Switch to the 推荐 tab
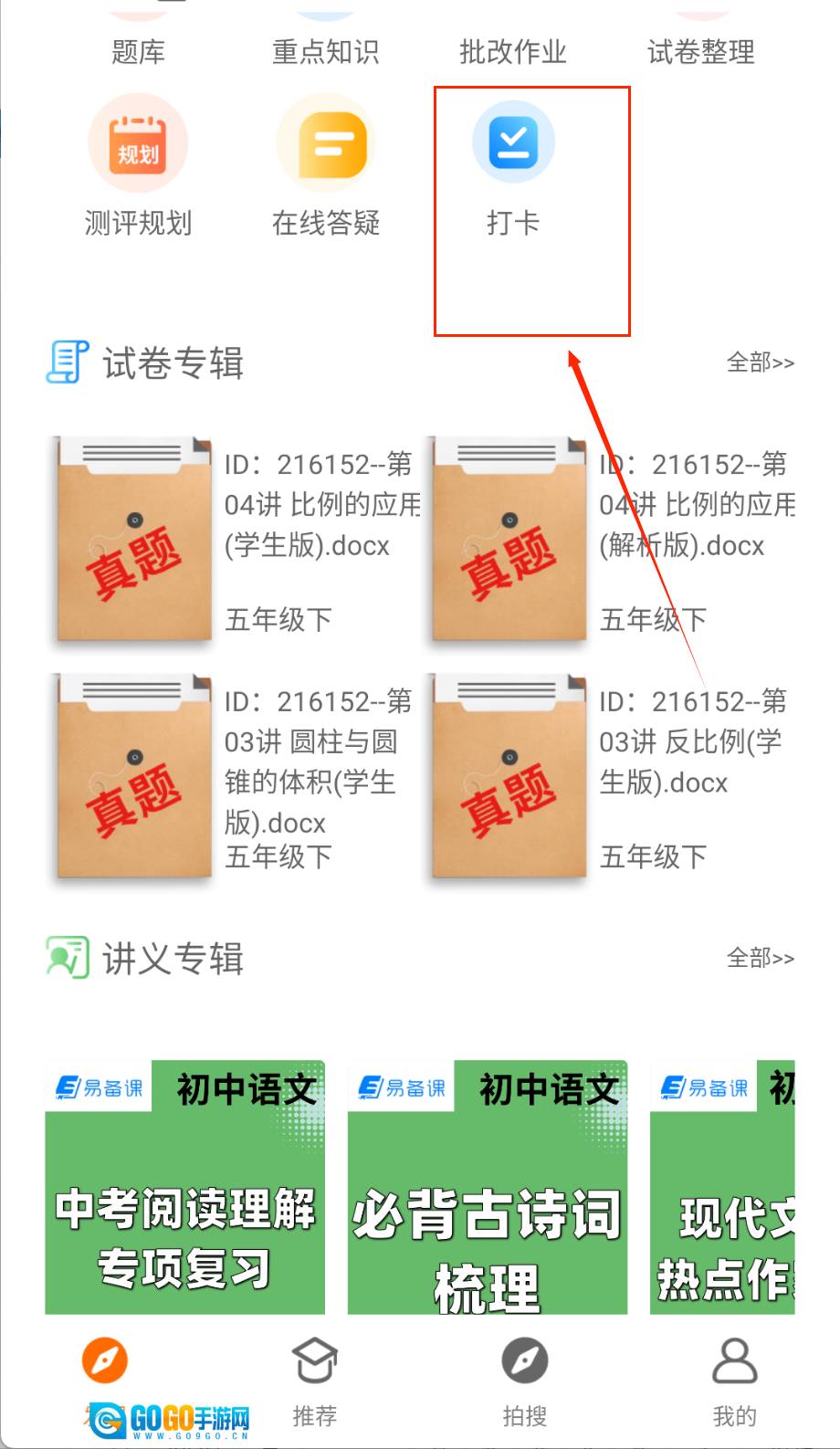Screen dimensions: 840x1449 point(315,1379)
